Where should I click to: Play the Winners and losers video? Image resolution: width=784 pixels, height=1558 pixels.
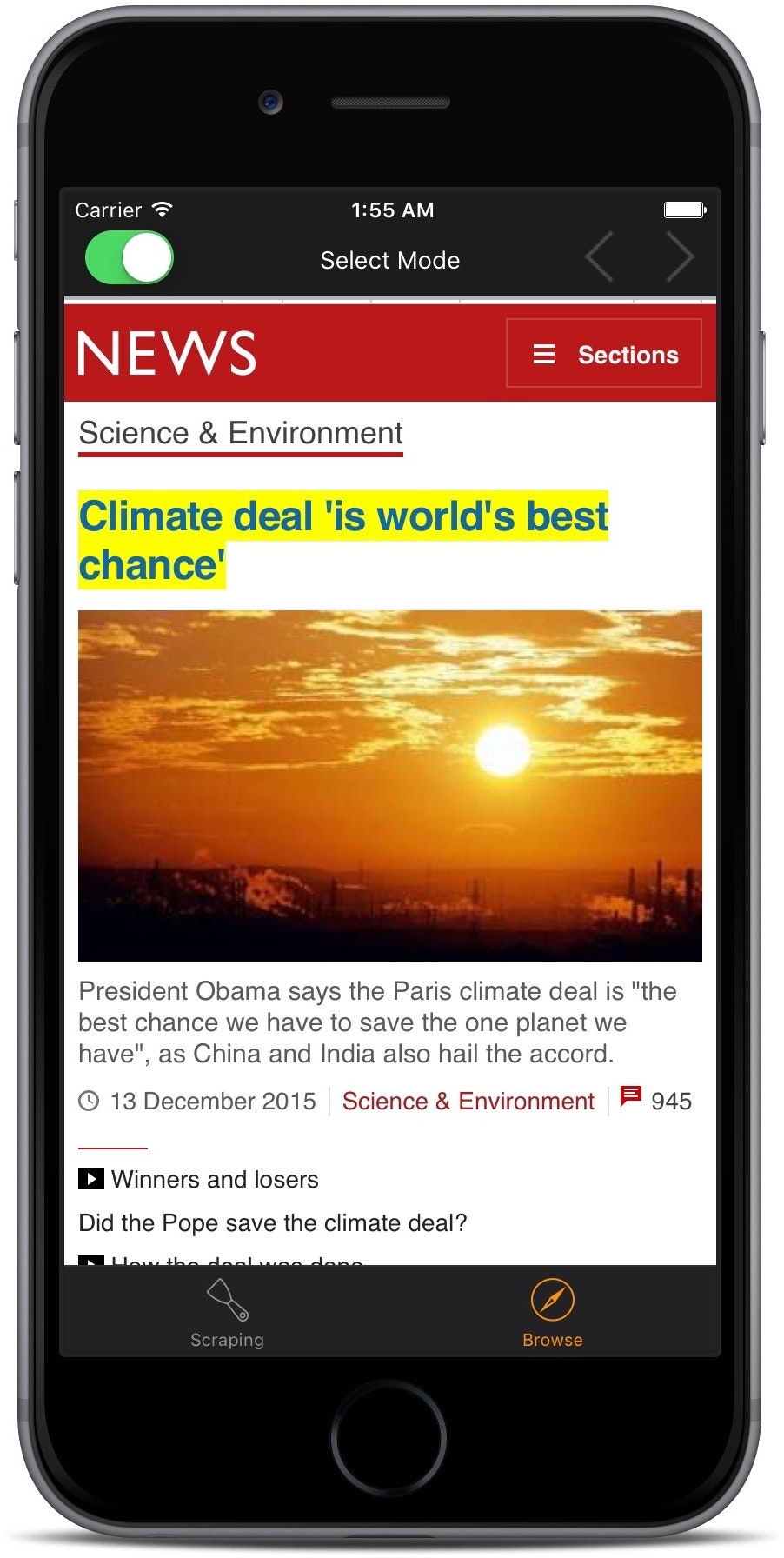tap(214, 1179)
